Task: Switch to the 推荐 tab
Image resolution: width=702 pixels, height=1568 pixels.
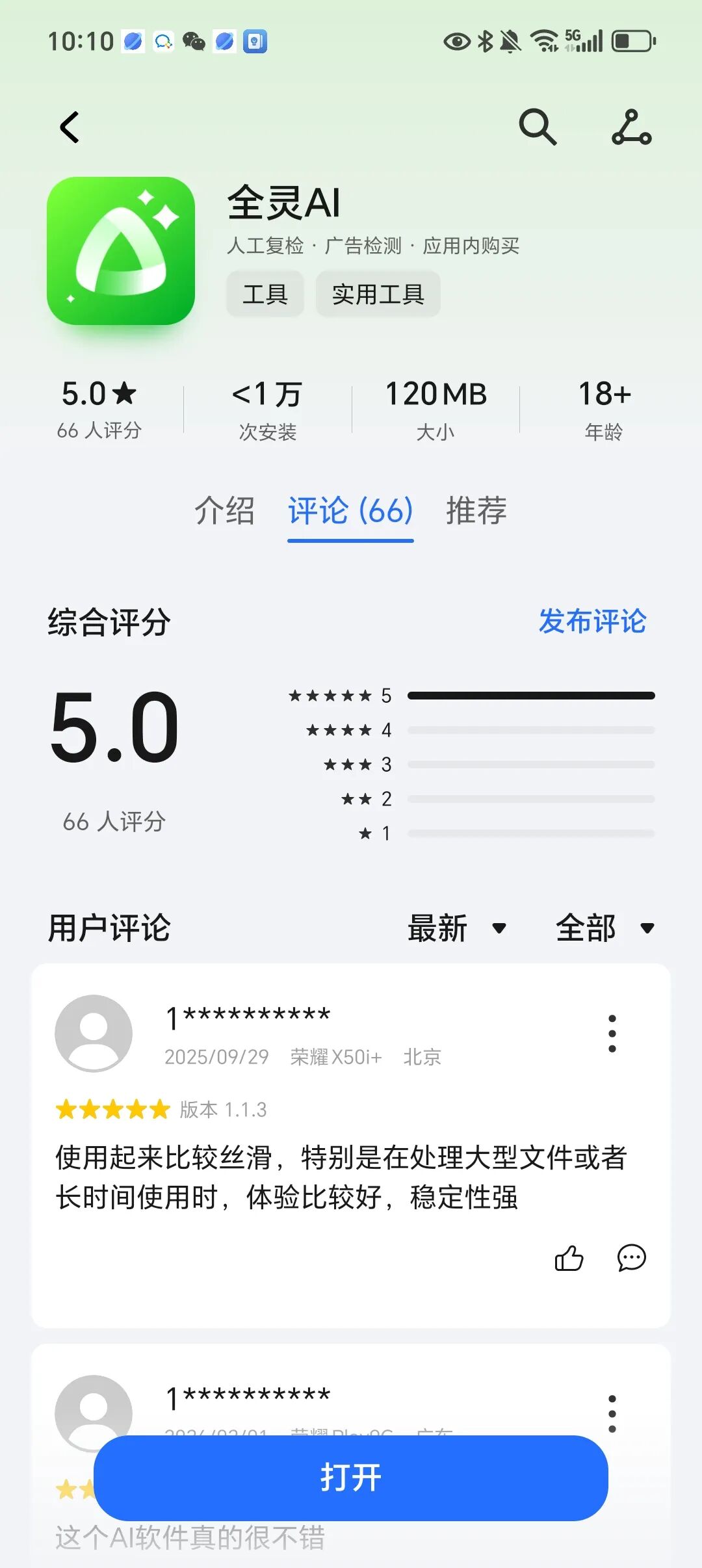Action: pyautogui.click(x=476, y=513)
